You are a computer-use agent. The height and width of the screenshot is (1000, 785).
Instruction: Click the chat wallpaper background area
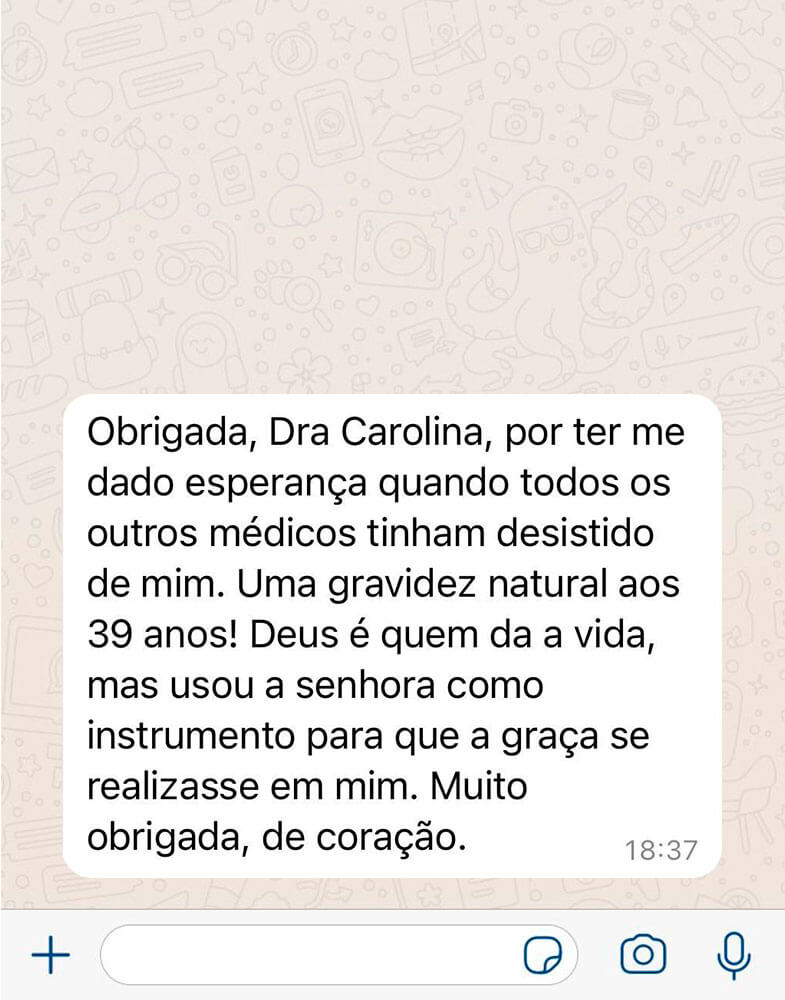pyautogui.click(x=390, y=200)
